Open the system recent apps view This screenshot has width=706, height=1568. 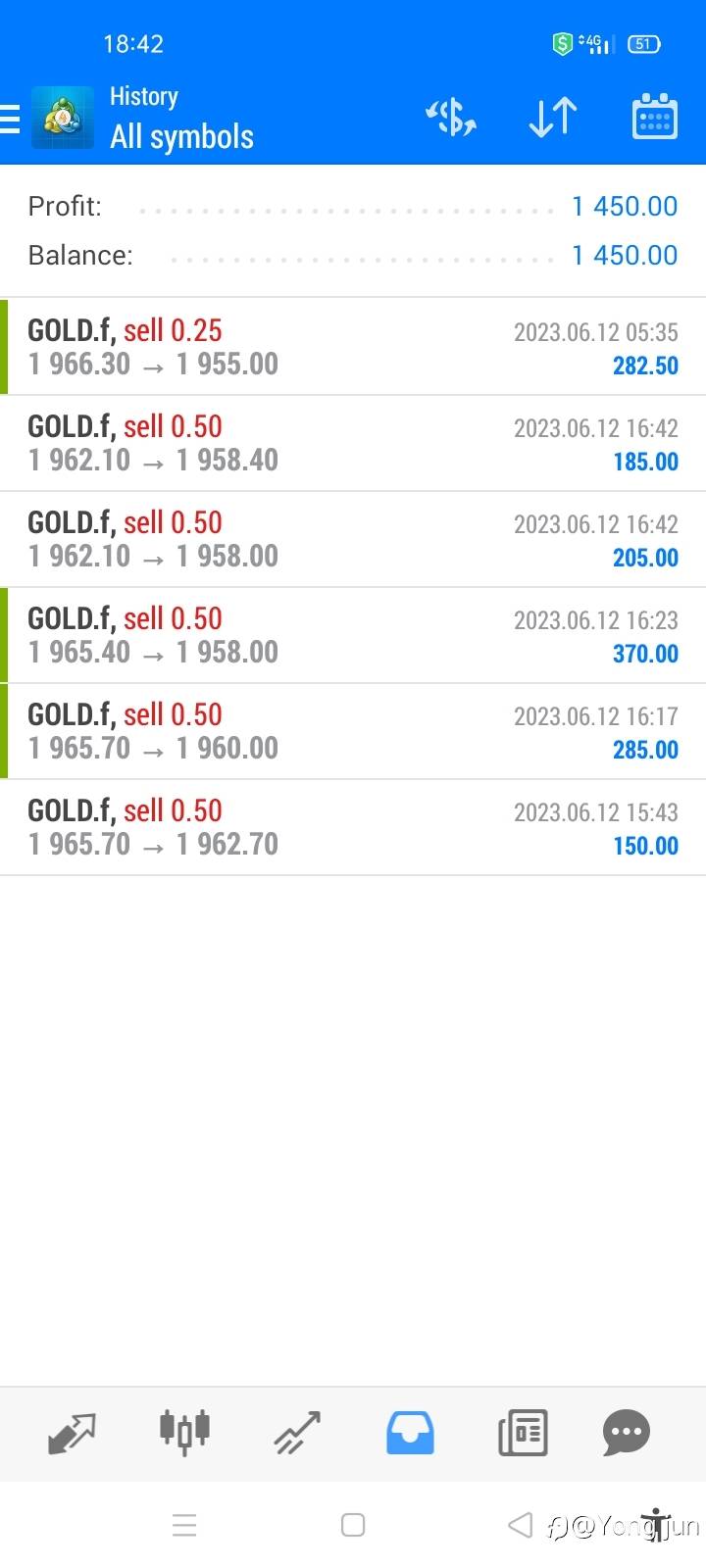click(x=184, y=1525)
